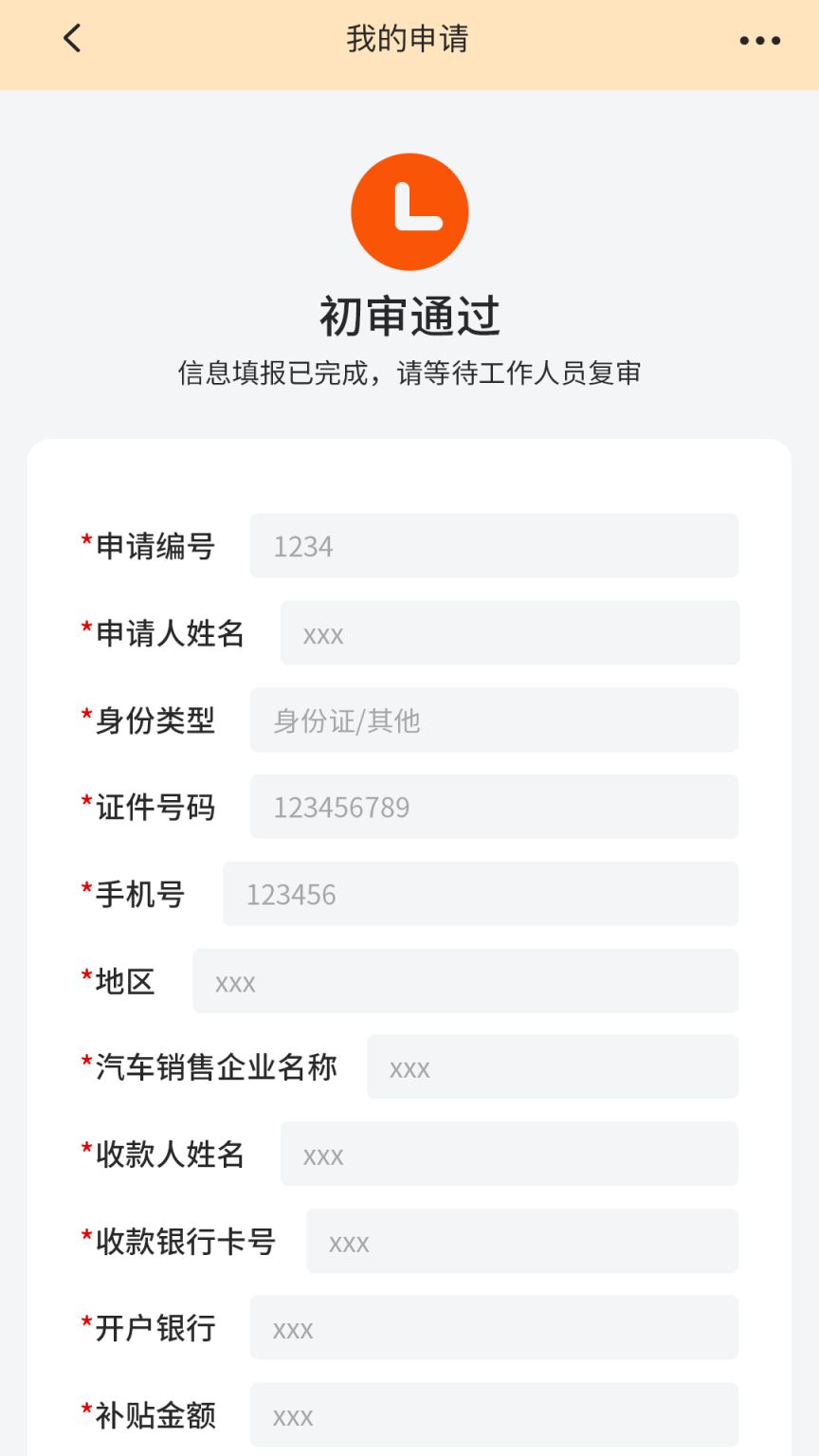Tap the 手机号 input box
Image resolution: width=819 pixels, height=1456 pixels.
point(481,894)
